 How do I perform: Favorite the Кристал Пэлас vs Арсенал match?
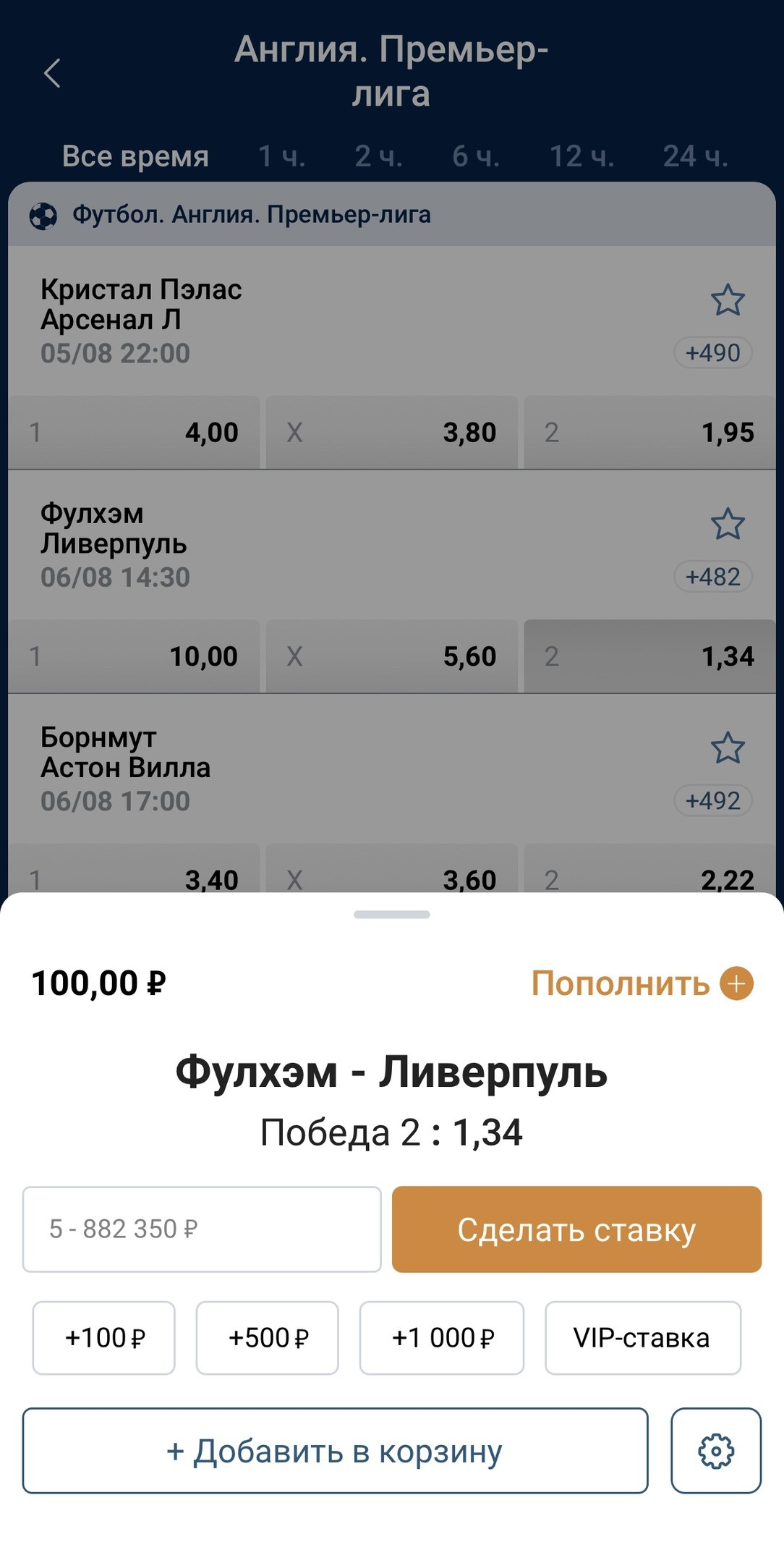coord(727,300)
